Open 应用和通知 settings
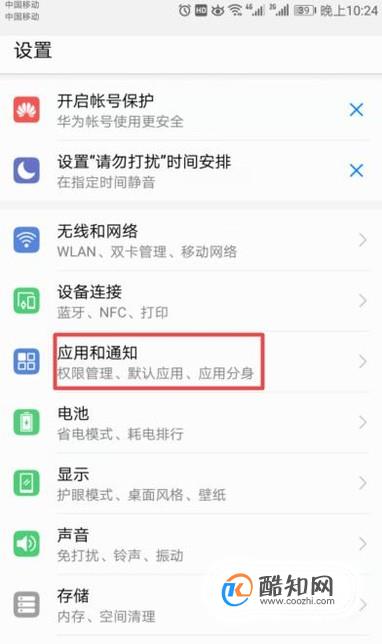 point(191,362)
